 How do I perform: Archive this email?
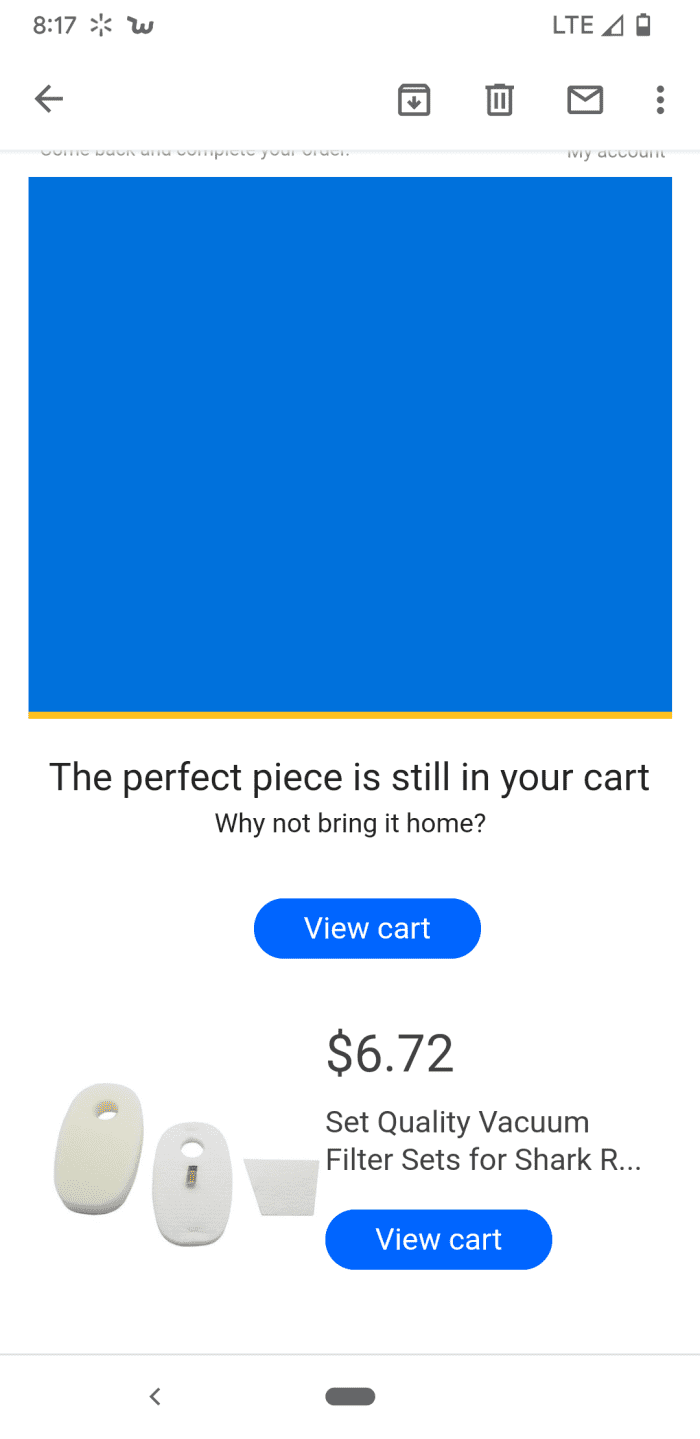pyautogui.click(x=414, y=99)
